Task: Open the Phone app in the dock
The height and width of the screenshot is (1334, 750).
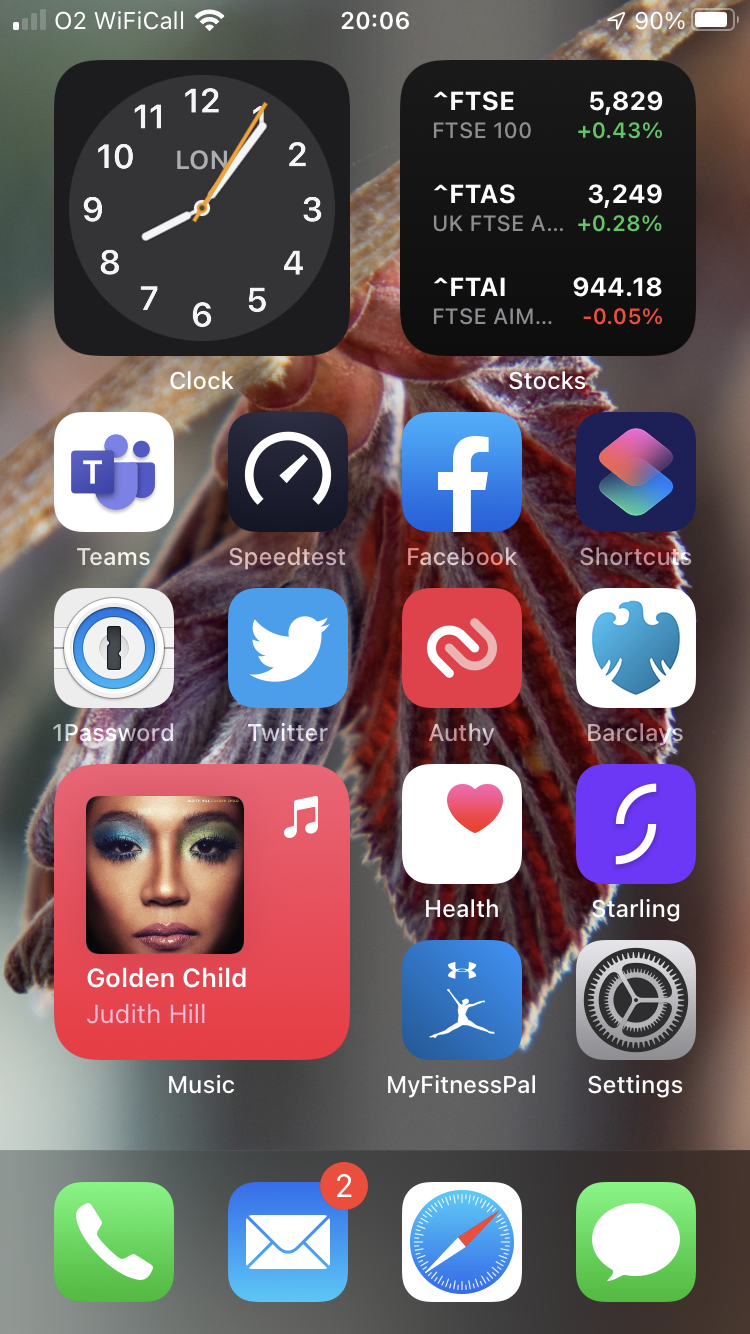Action: tap(114, 1242)
